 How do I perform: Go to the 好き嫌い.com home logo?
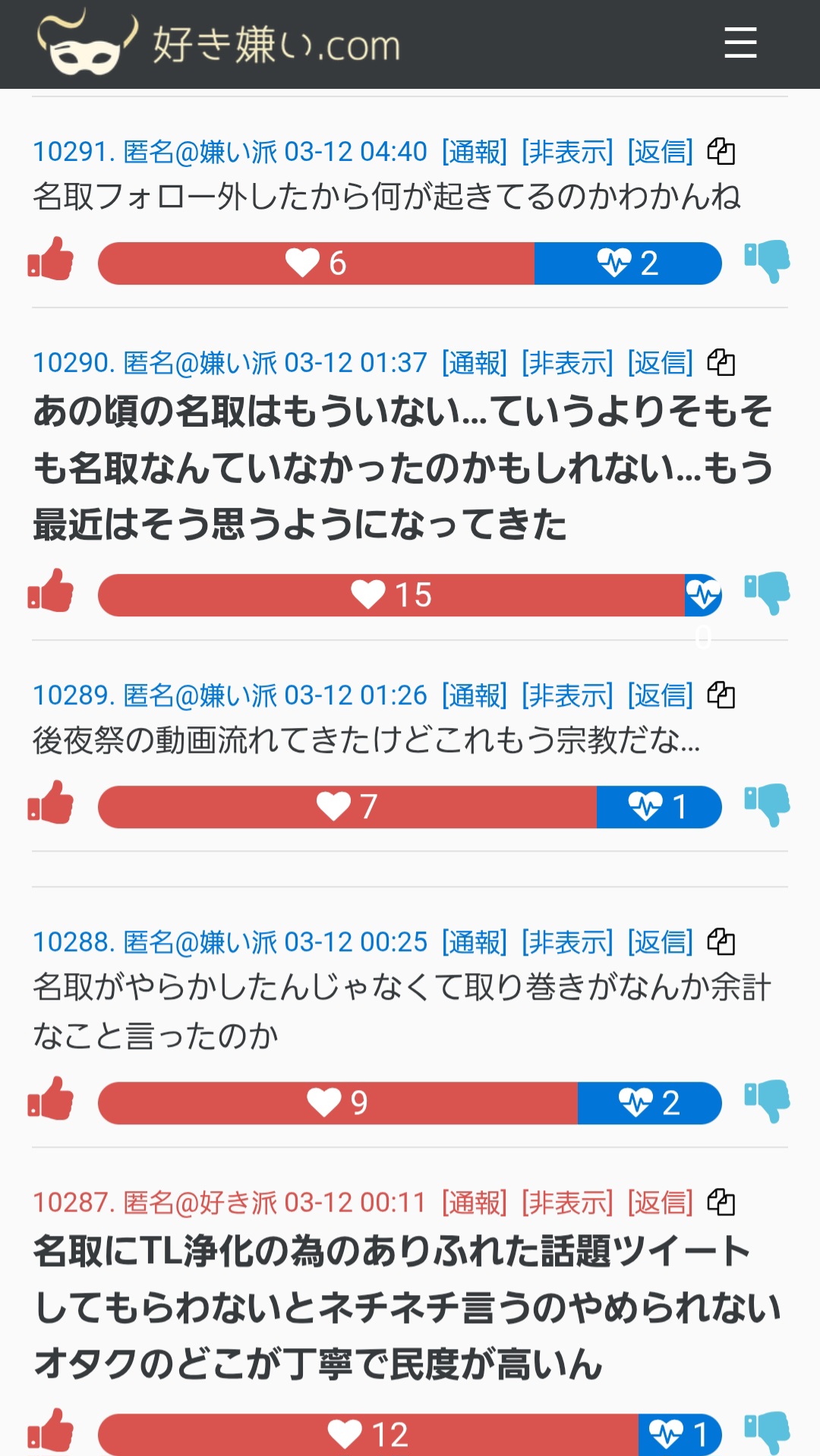coord(219,43)
